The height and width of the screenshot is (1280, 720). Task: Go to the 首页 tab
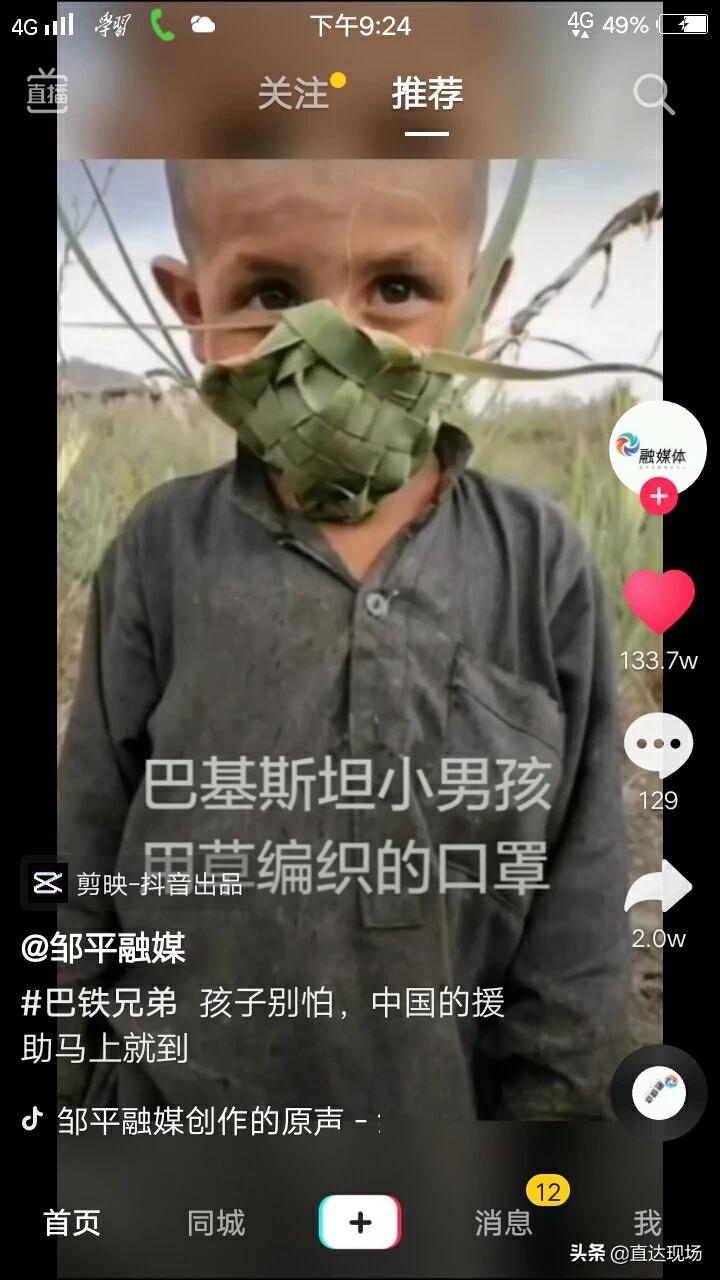point(72,1223)
